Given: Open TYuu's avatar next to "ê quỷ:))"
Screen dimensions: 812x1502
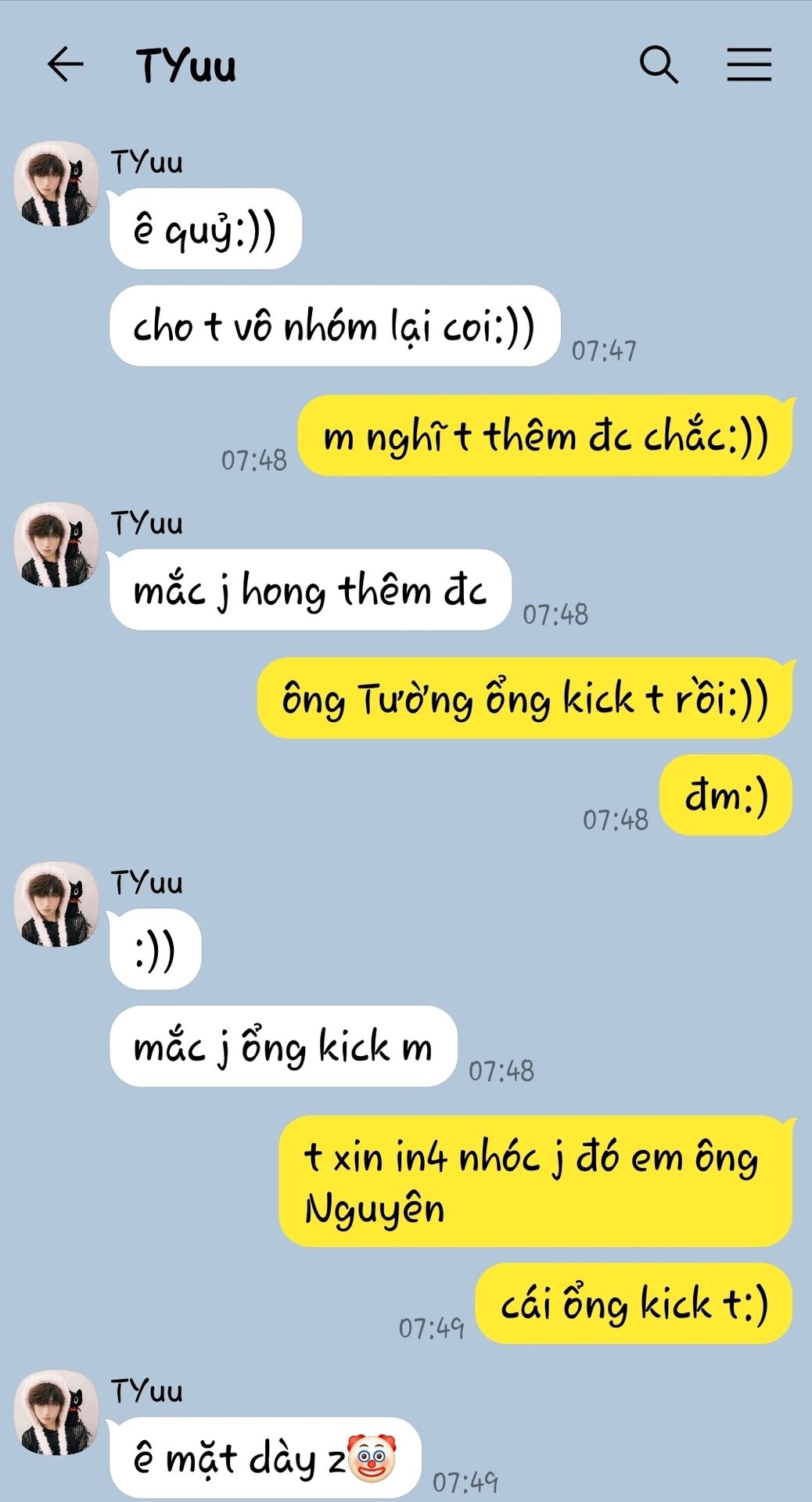Looking at the screenshot, I should [x=56, y=184].
